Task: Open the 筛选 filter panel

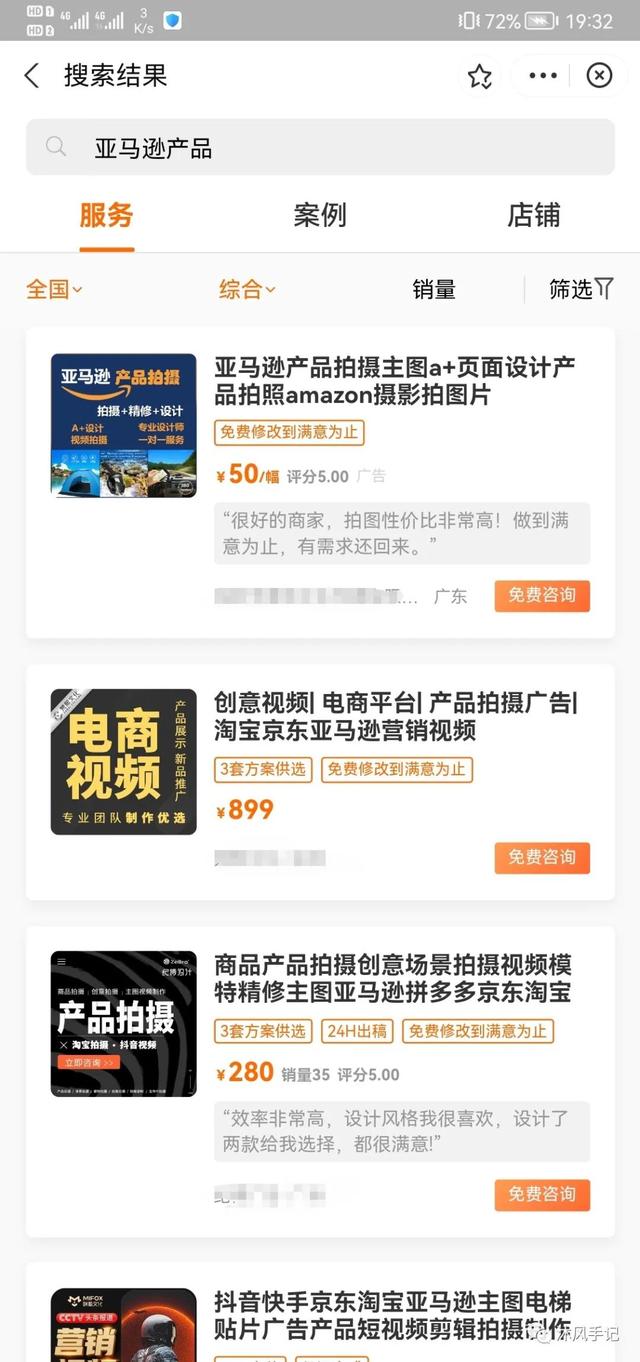Action: pos(581,290)
